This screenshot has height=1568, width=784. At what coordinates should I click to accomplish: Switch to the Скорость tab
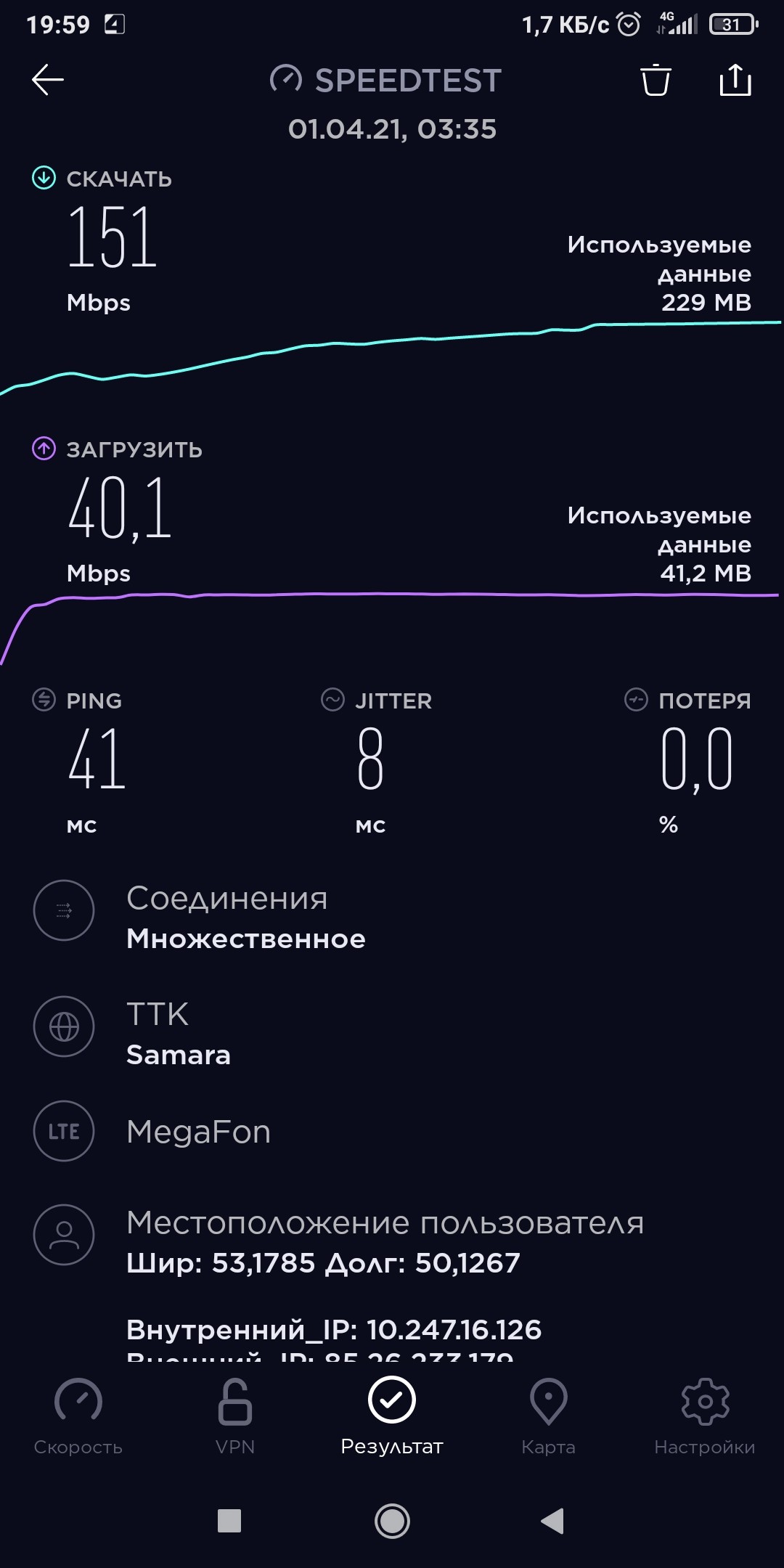click(x=78, y=1416)
